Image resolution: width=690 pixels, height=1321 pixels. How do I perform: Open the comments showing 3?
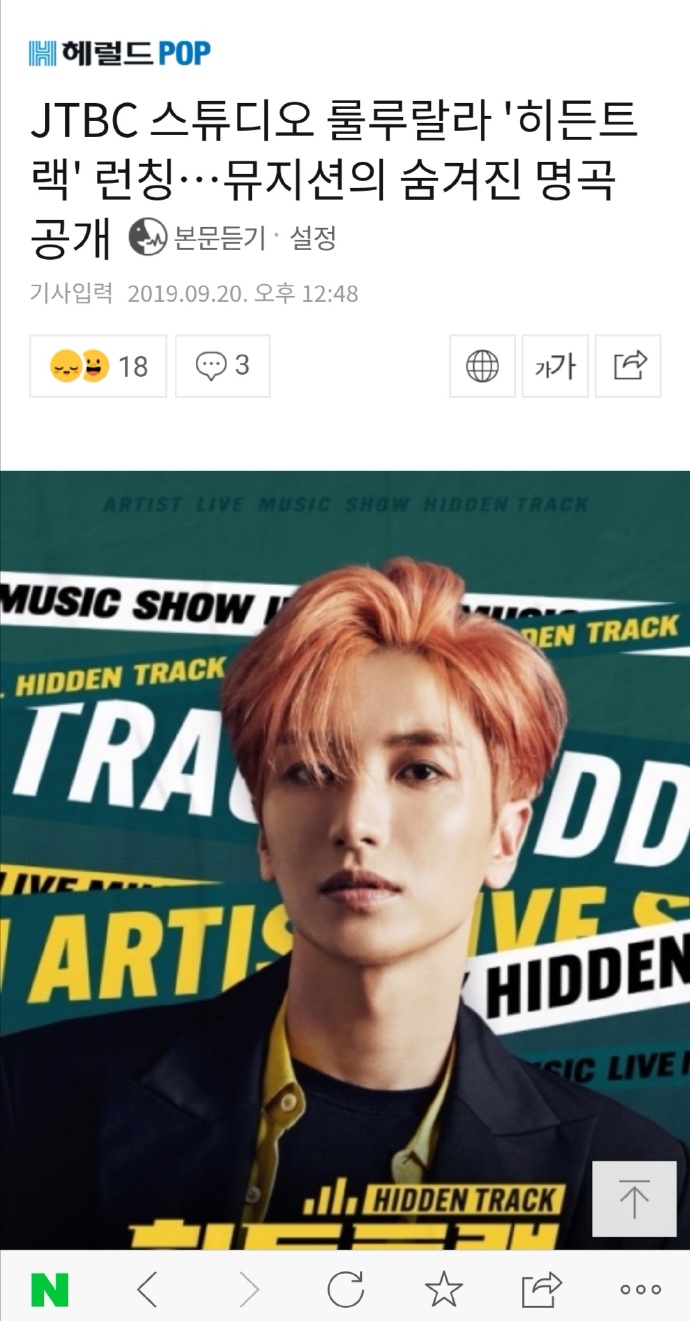(222, 366)
